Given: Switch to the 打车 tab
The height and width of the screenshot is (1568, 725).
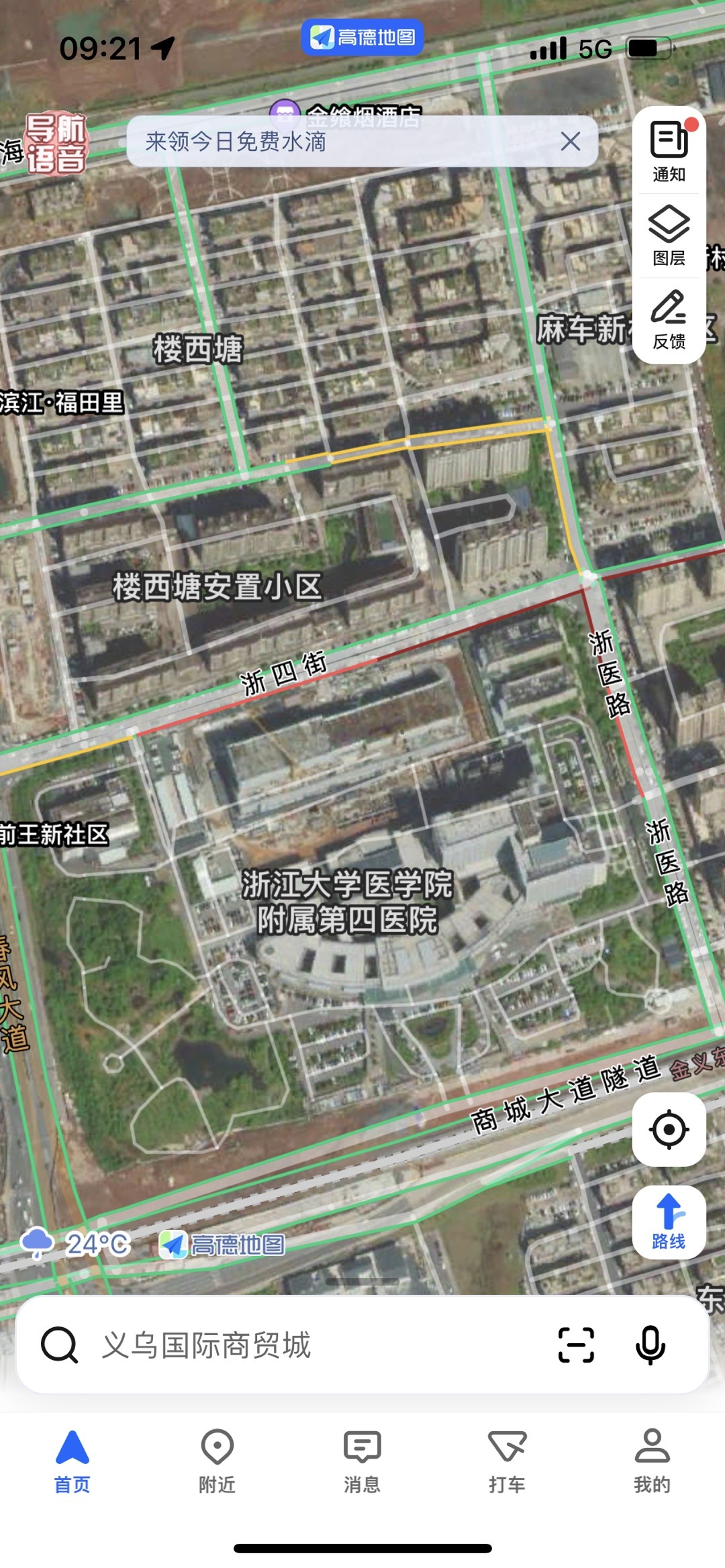Looking at the screenshot, I should click(507, 1461).
